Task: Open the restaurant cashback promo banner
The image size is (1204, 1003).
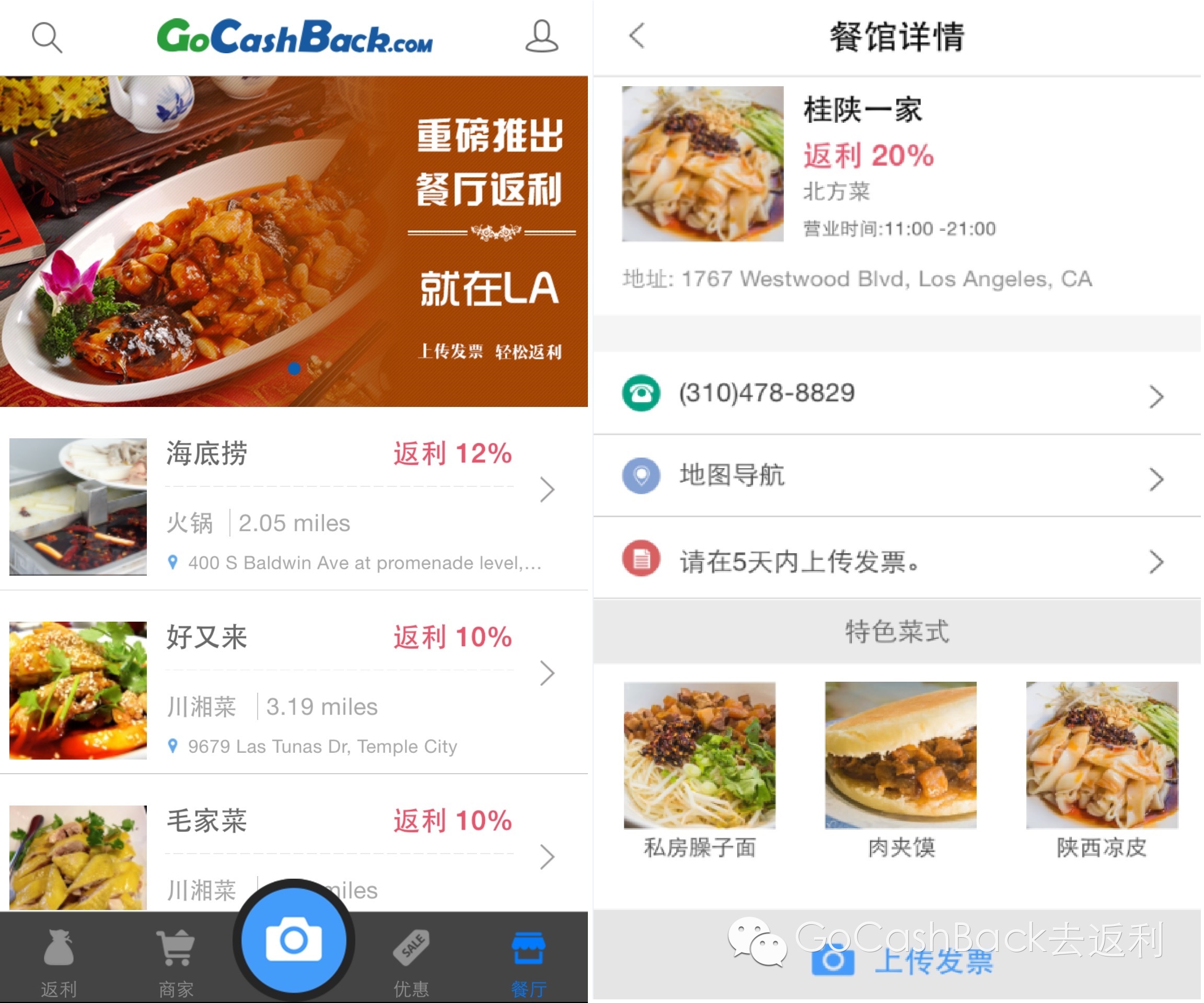Action: click(294, 242)
